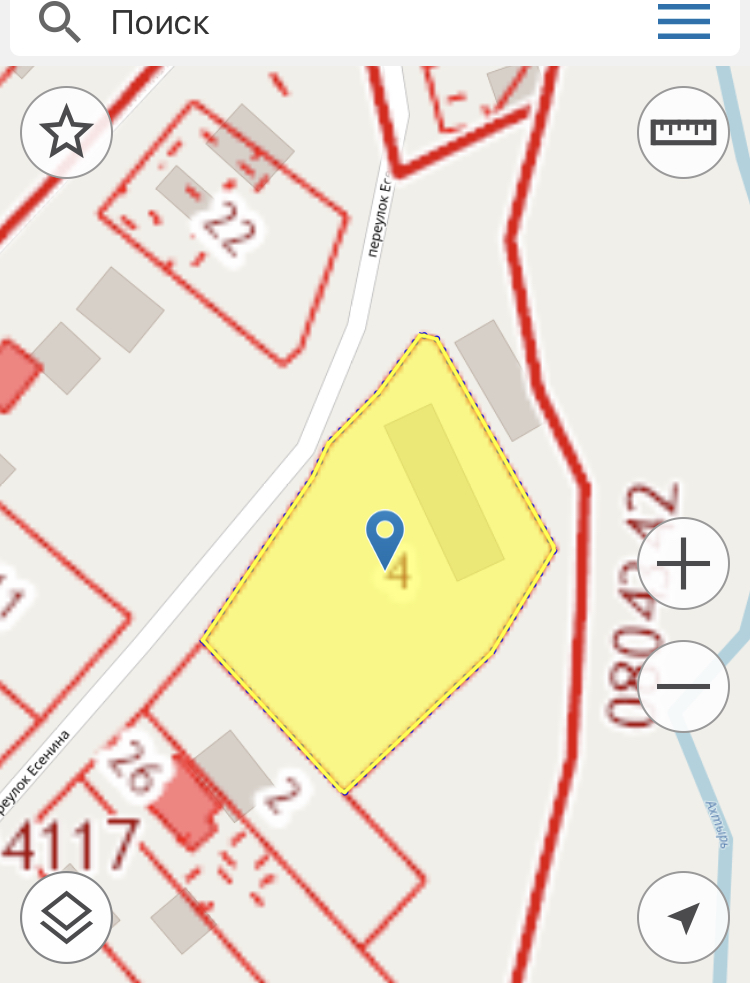750x983 pixels.
Task: Open the hamburger menu
Action: pyautogui.click(x=684, y=22)
